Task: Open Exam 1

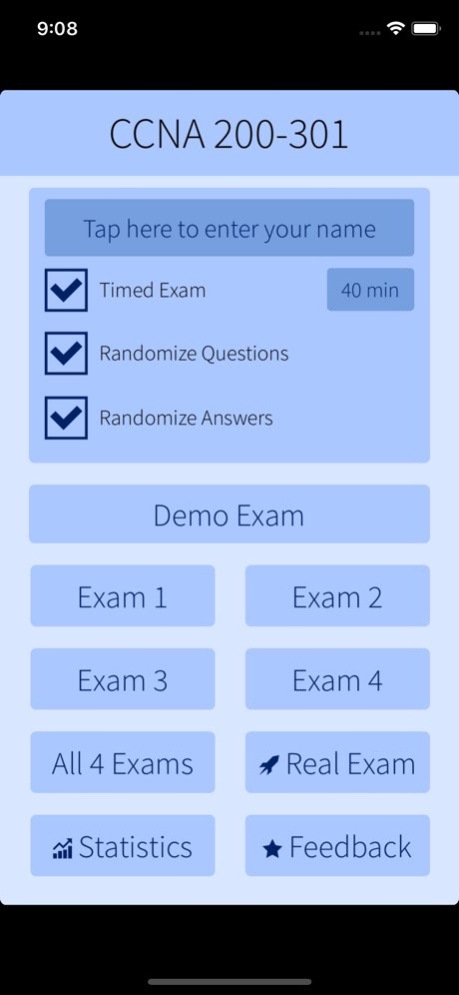Action: tap(123, 596)
